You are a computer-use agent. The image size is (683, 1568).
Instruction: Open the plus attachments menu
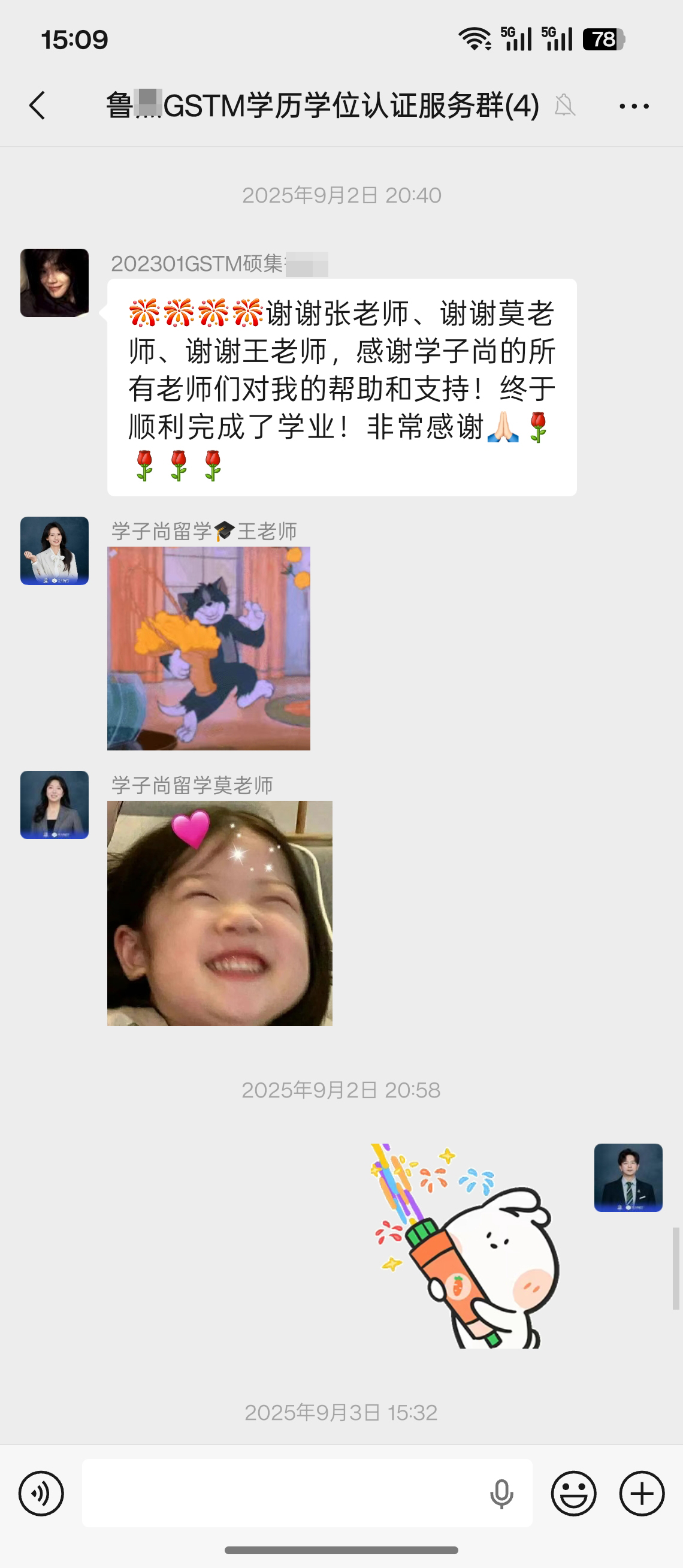point(642,1493)
